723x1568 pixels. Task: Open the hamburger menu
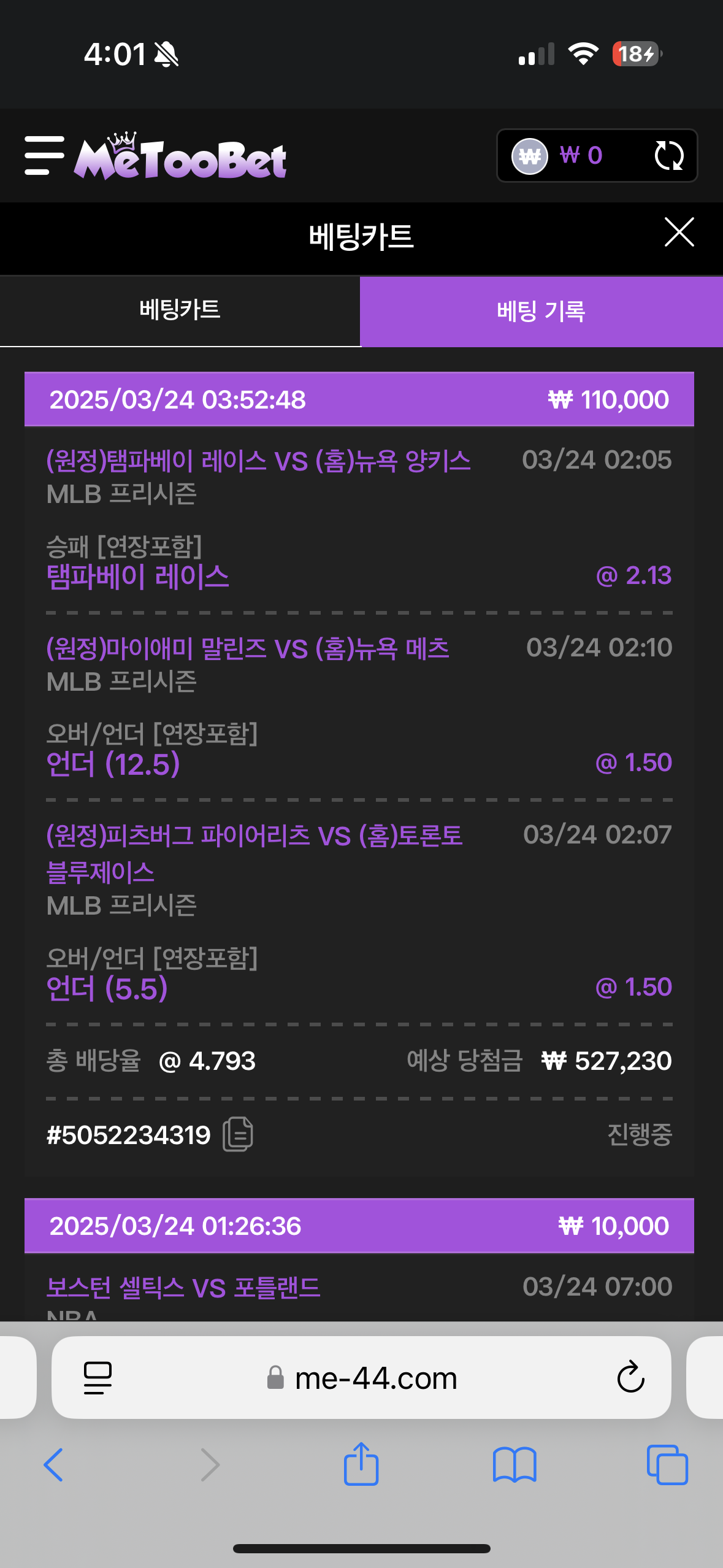coord(44,156)
